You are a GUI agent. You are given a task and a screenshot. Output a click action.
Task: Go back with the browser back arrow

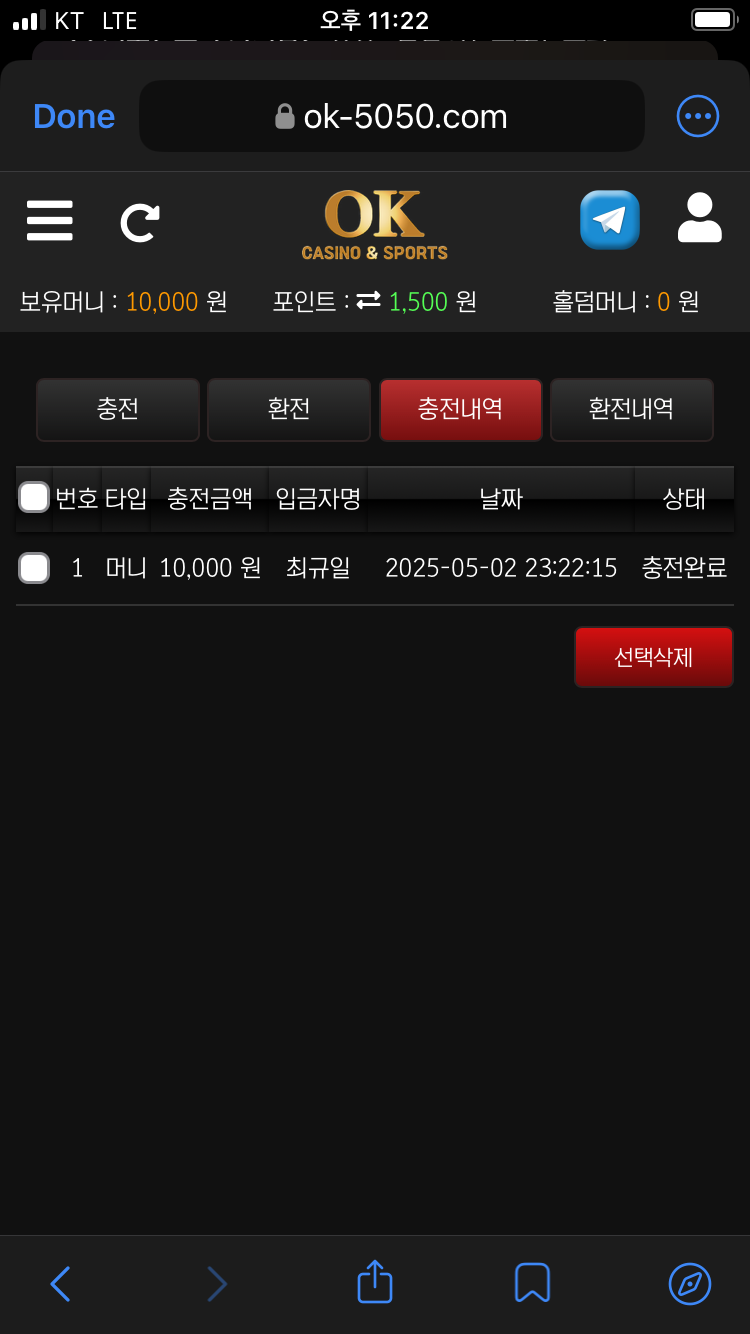tap(60, 1283)
